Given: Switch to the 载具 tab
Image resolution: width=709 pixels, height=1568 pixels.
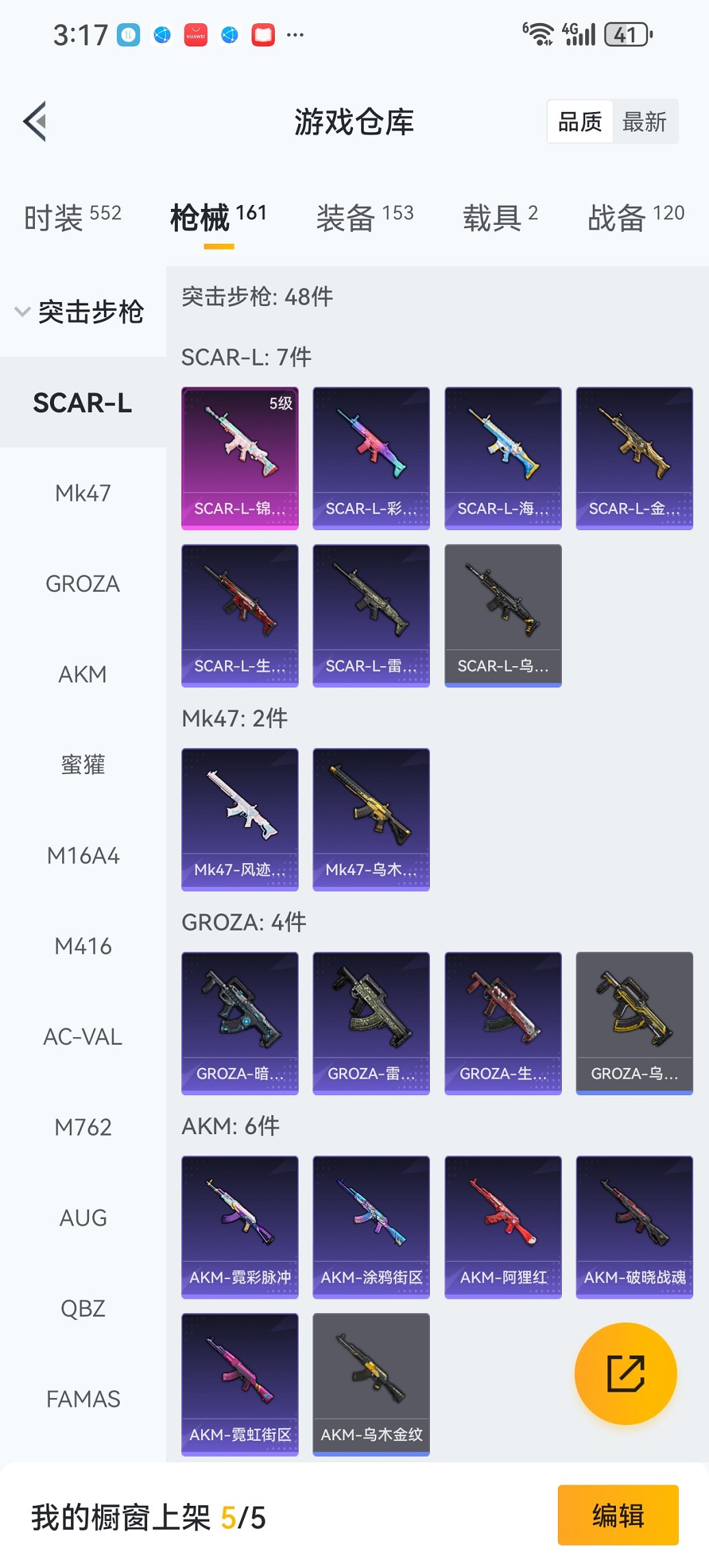Looking at the screenshot, I should pyautogui.click(x=491, y=214).
